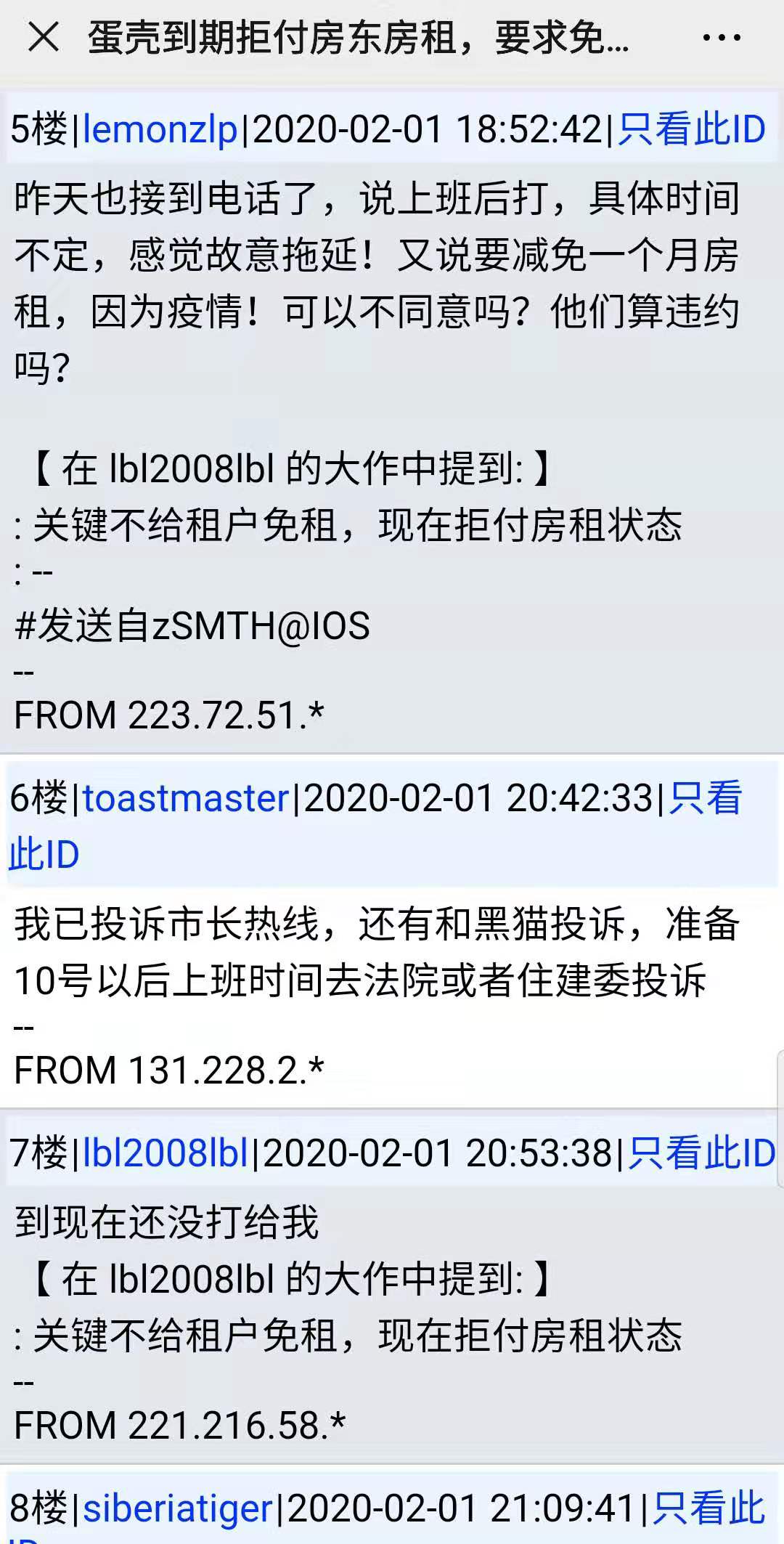Open lemonzlp's user profile
This screenshot has height=1544, width=784.
pos(160,131)
